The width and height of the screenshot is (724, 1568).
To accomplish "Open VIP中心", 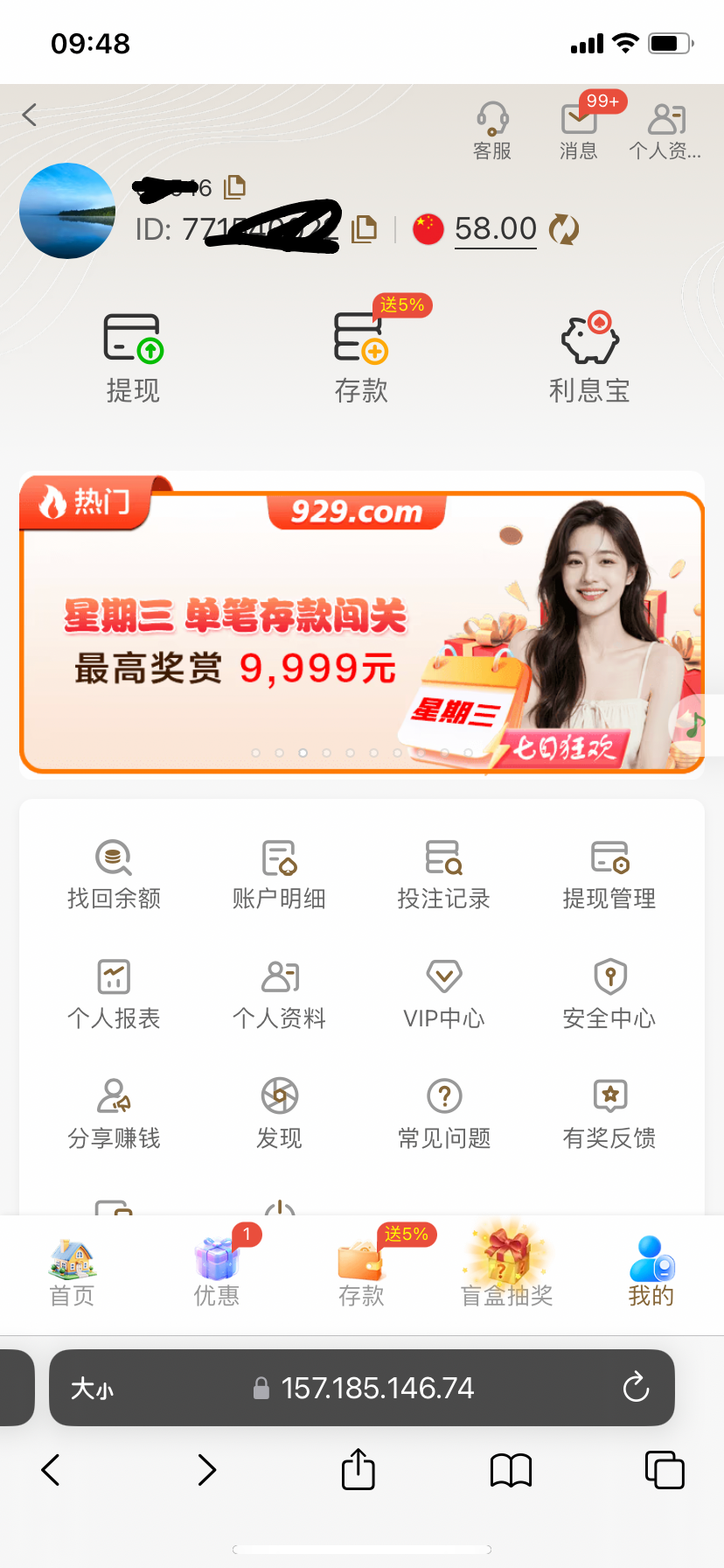I will [x=443, y=994].
